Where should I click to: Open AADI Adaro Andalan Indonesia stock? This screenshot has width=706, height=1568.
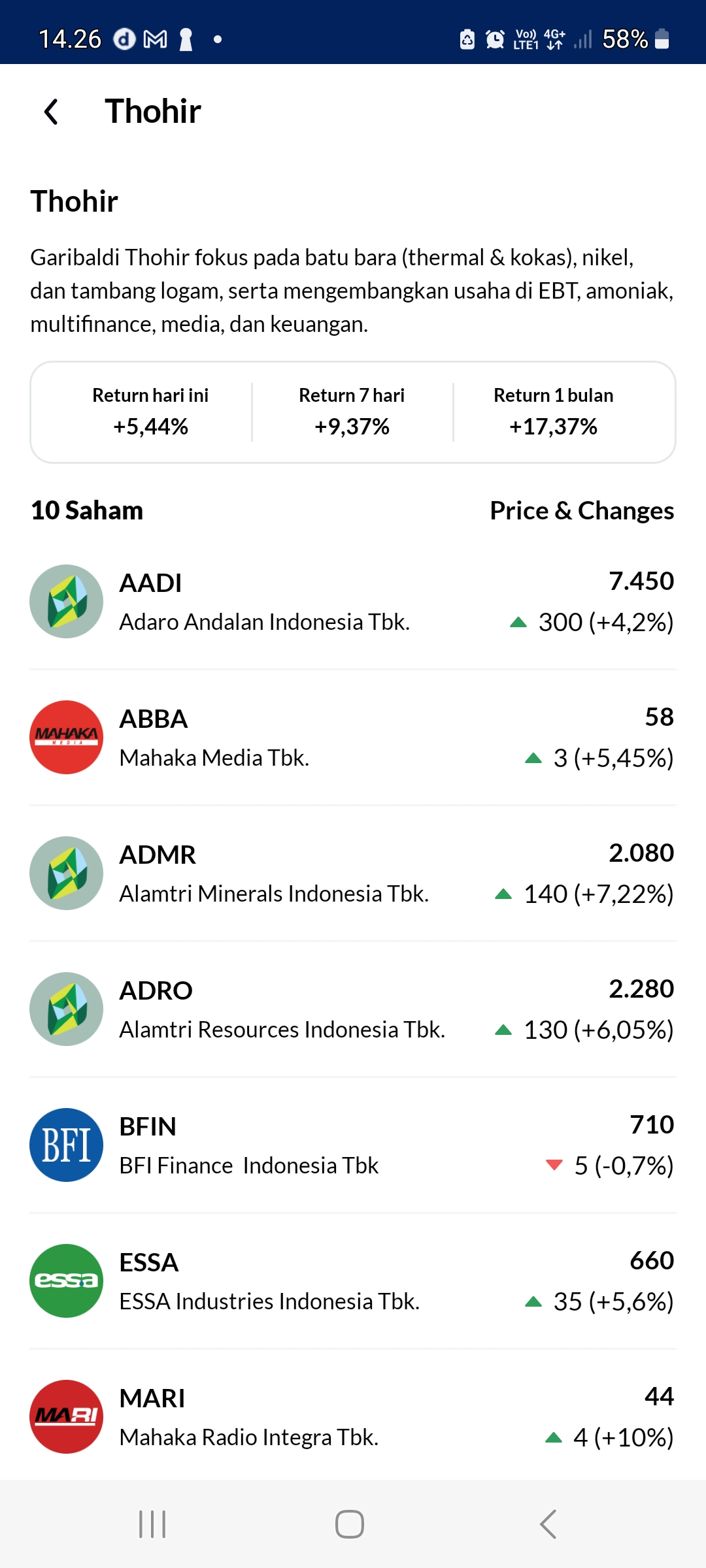click(x=352, y=602)
